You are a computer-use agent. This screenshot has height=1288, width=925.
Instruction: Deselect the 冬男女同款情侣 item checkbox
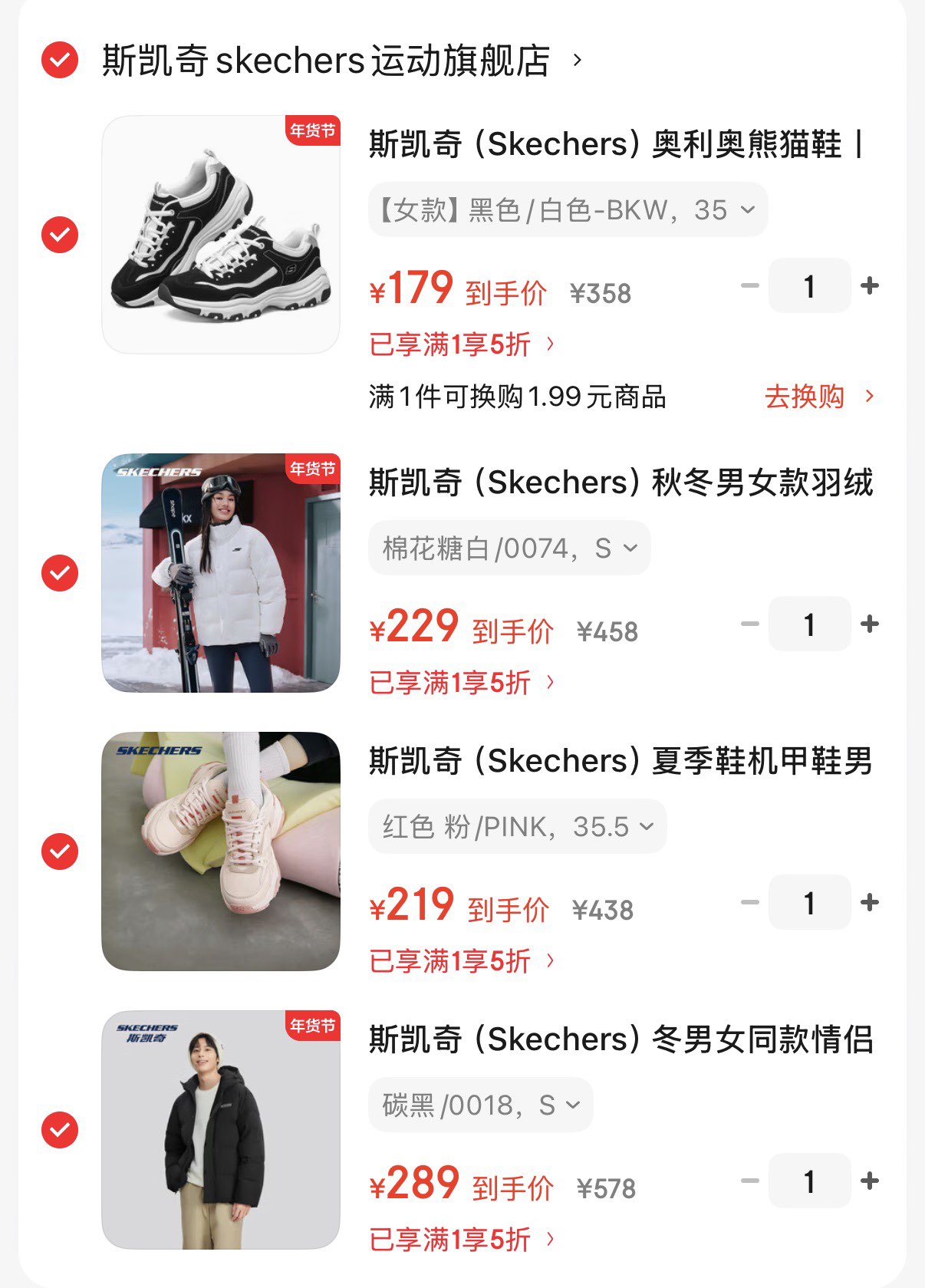point(60,1130)
